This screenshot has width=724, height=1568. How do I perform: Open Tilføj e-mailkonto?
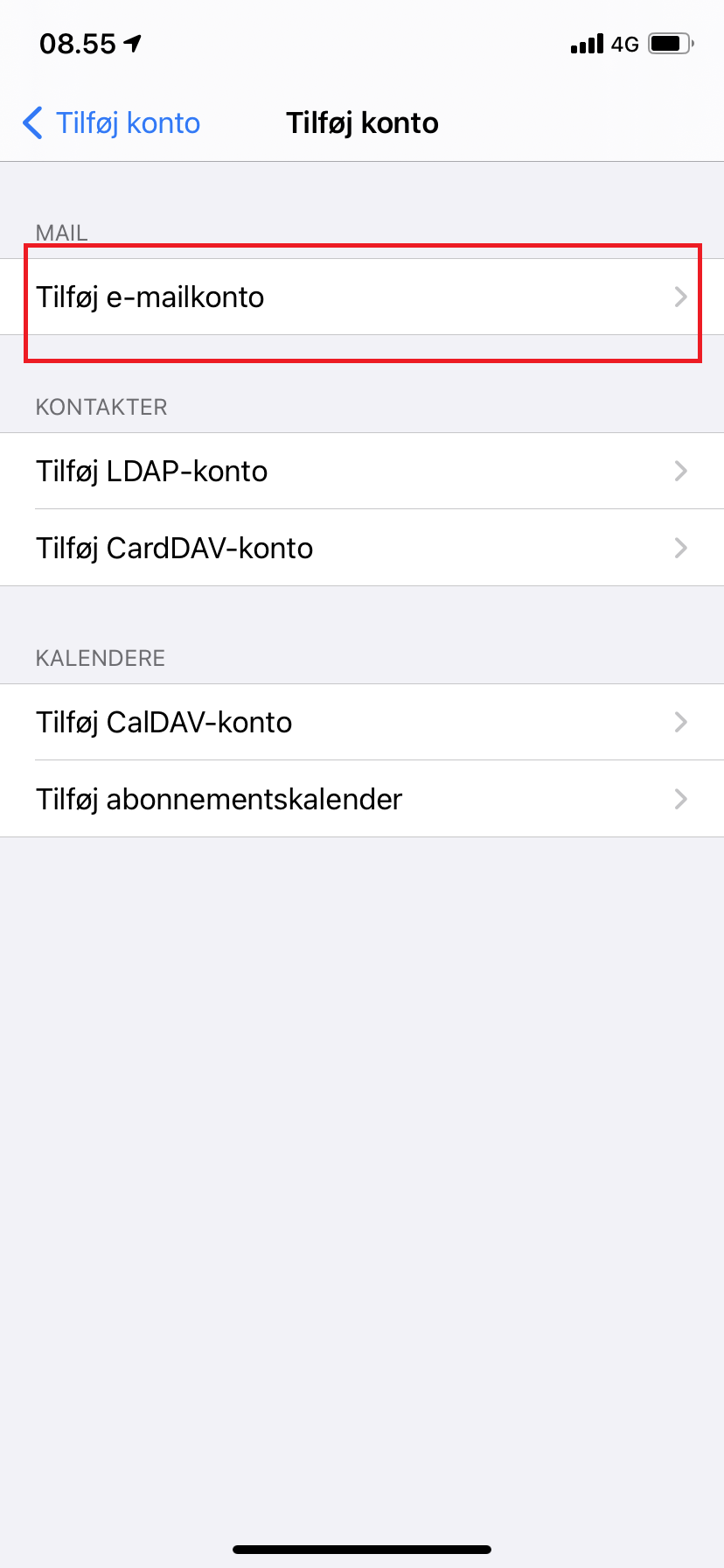point(362,297)
